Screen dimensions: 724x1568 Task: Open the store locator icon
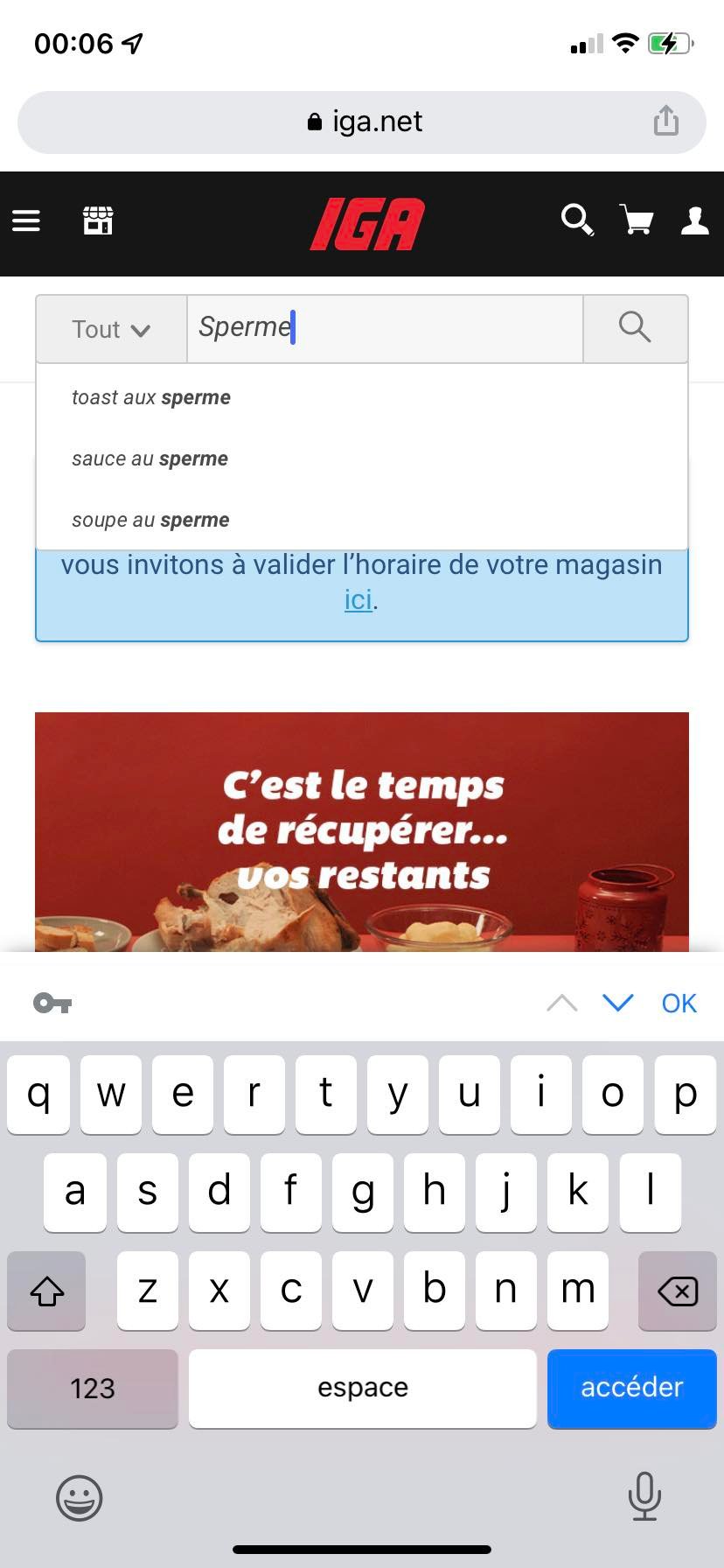coord(98,220)
